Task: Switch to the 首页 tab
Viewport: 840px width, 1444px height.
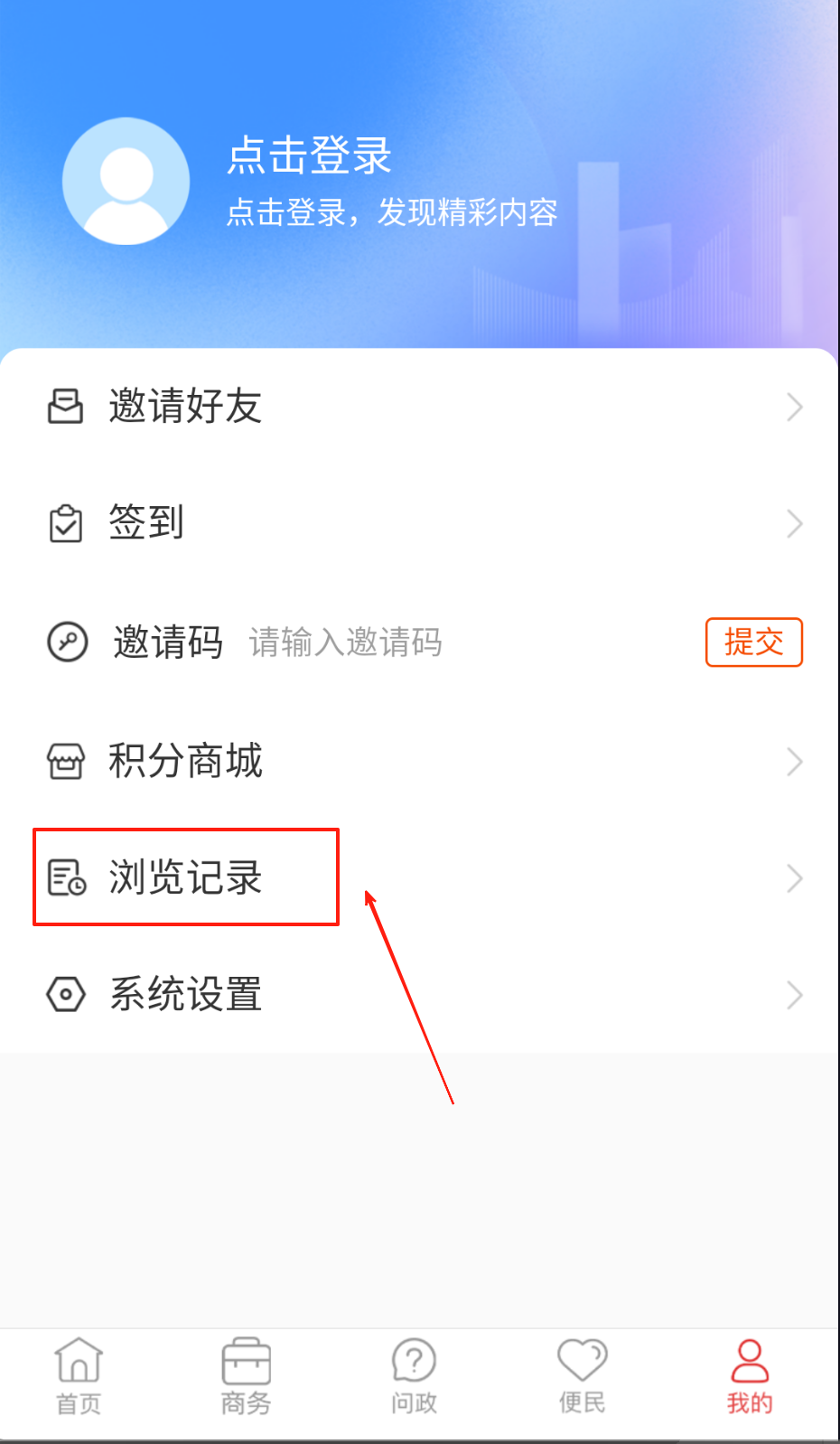Action: (79, 1377)
